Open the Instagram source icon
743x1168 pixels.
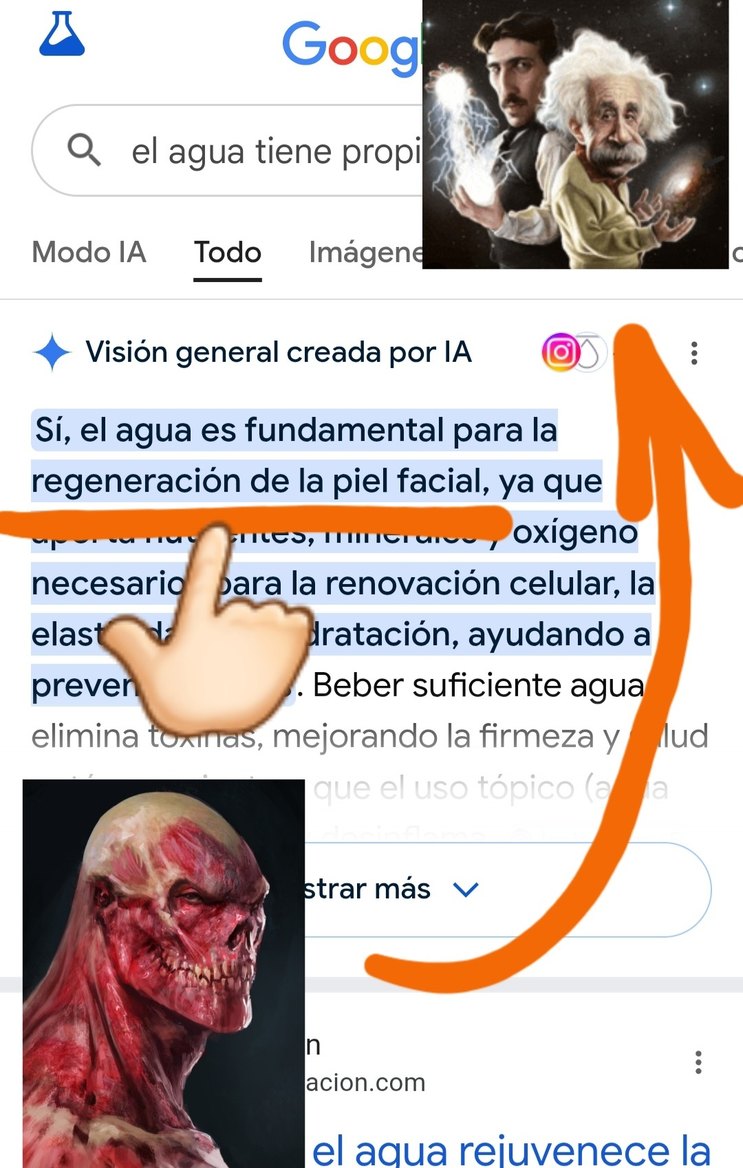(x=563, y=352)
